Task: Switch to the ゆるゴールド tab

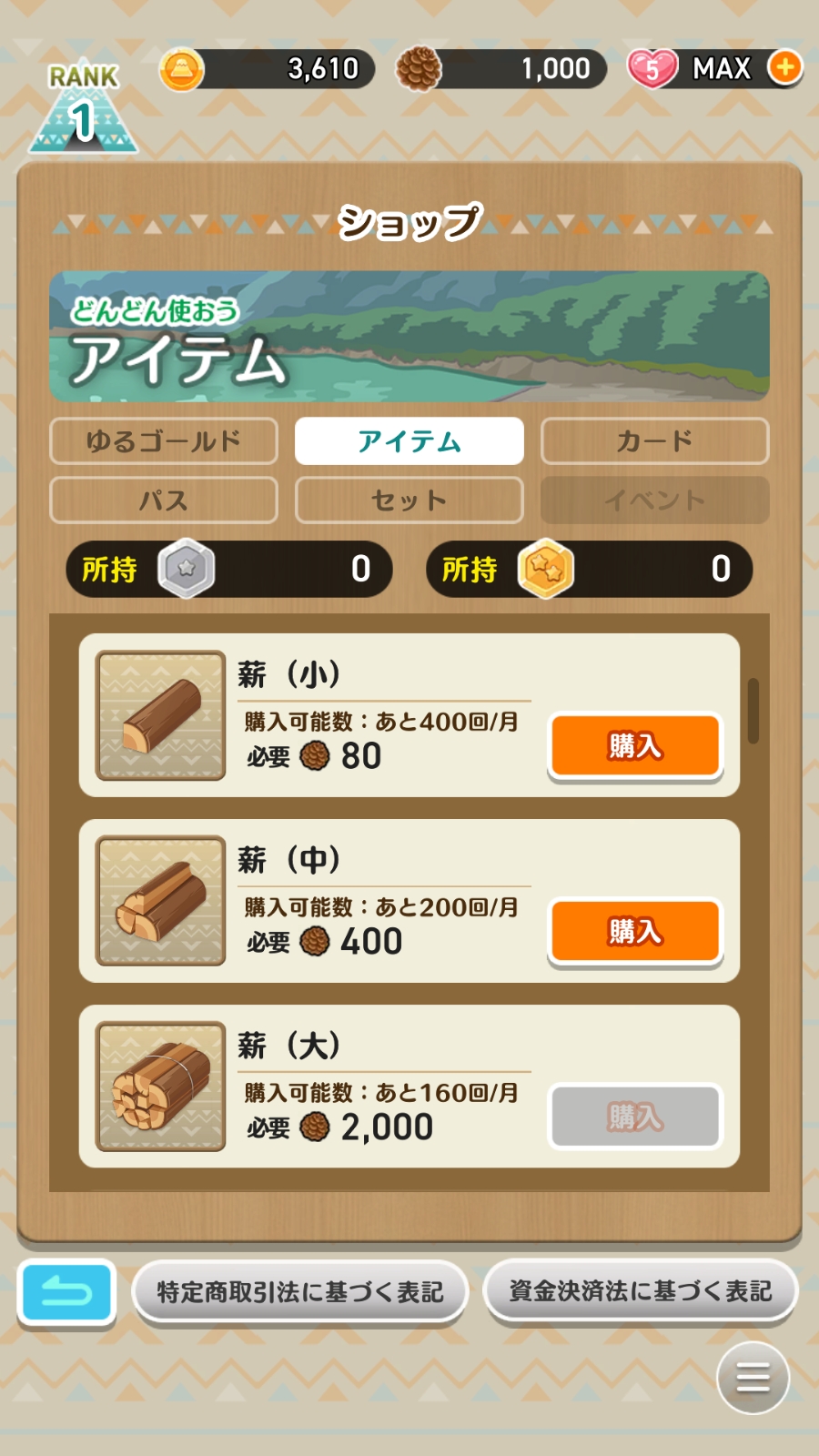Action: (164, 441)
